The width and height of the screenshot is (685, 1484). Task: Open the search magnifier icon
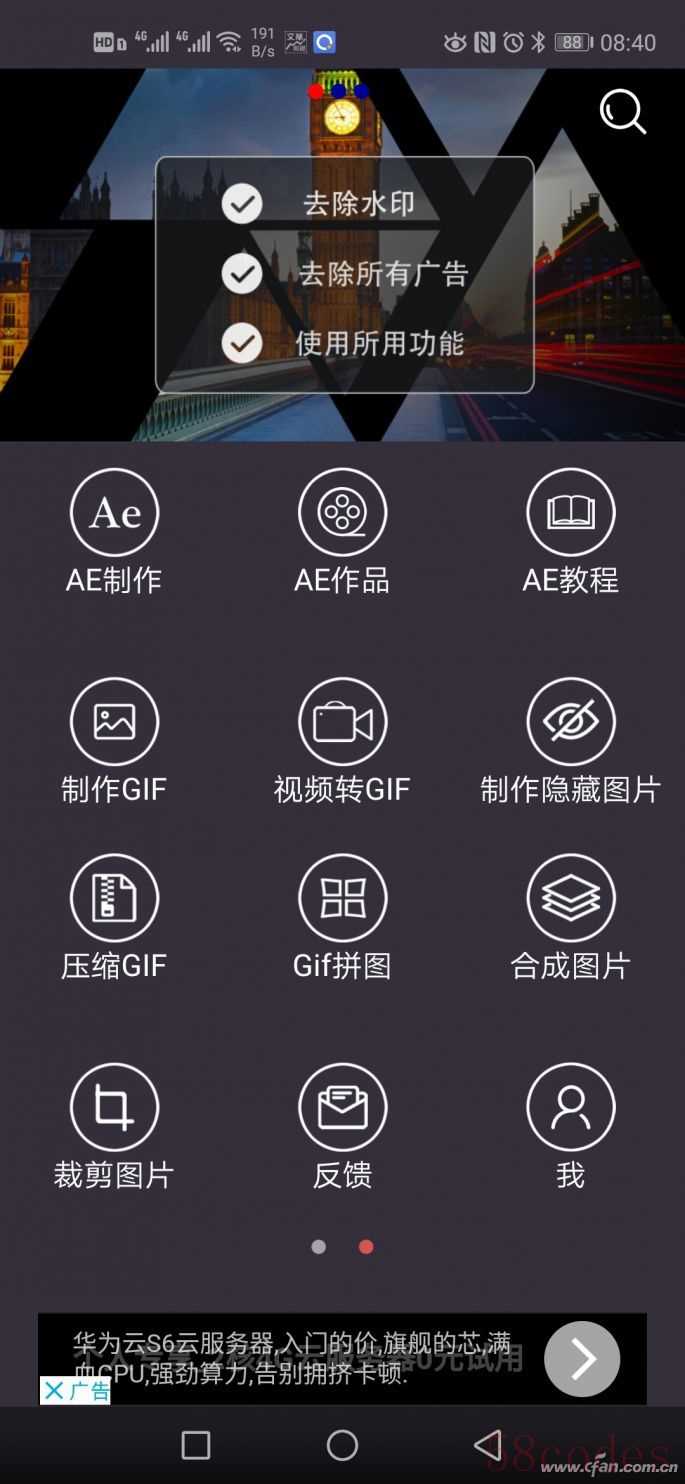click(622, 112)
